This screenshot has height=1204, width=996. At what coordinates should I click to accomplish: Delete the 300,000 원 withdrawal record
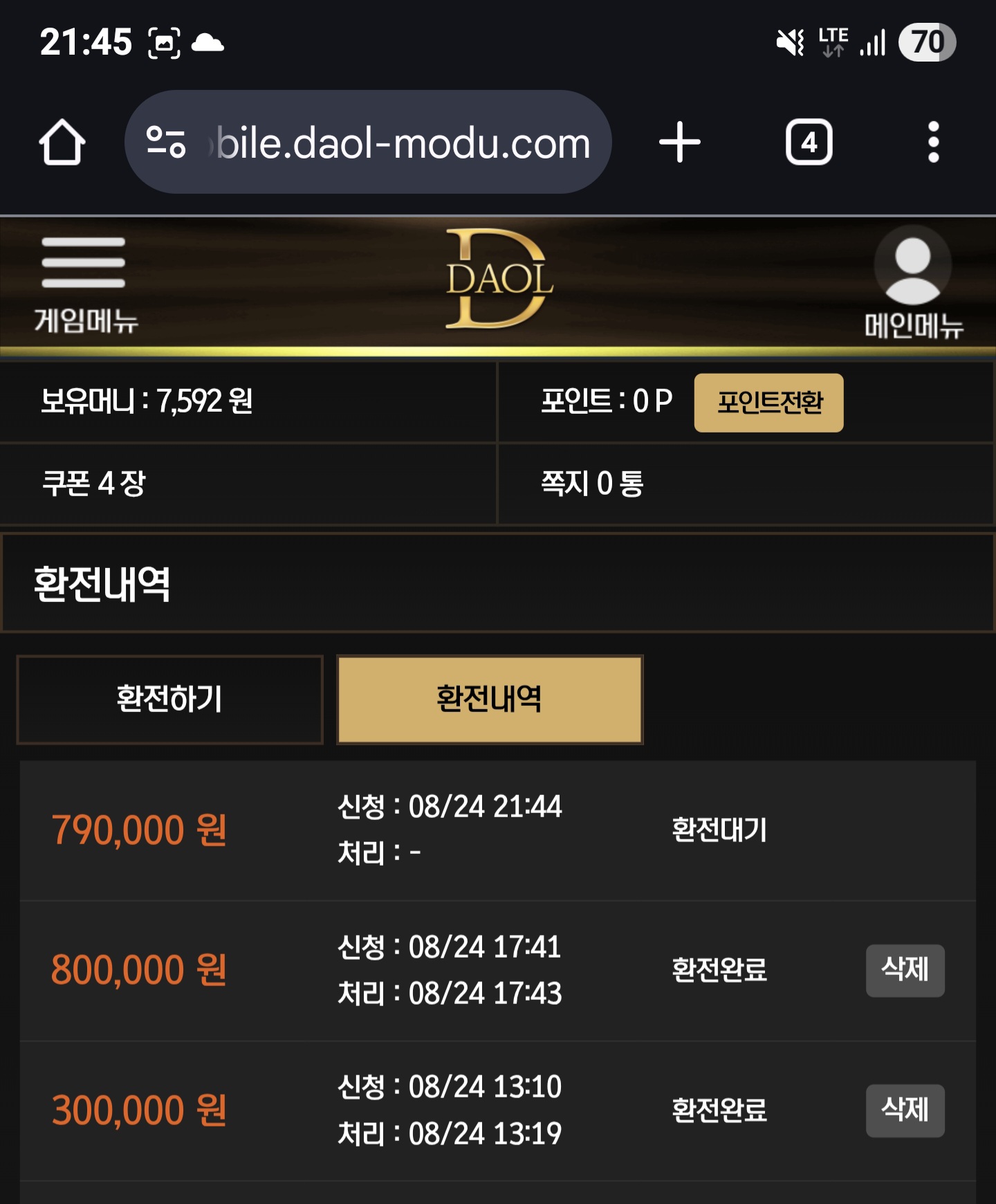[905, 1111]
